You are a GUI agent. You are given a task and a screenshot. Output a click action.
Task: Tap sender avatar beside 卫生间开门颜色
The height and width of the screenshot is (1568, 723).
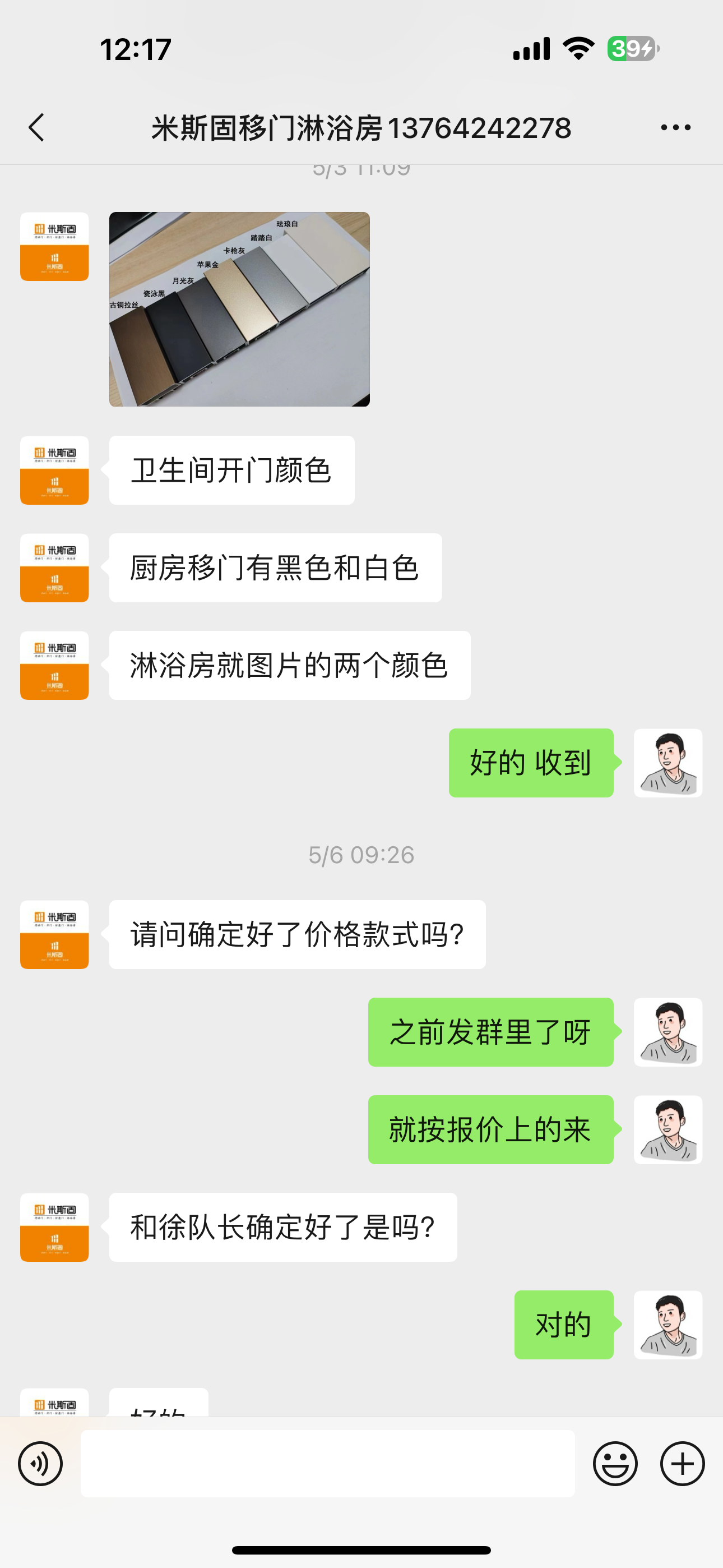(x=54, y=470)
